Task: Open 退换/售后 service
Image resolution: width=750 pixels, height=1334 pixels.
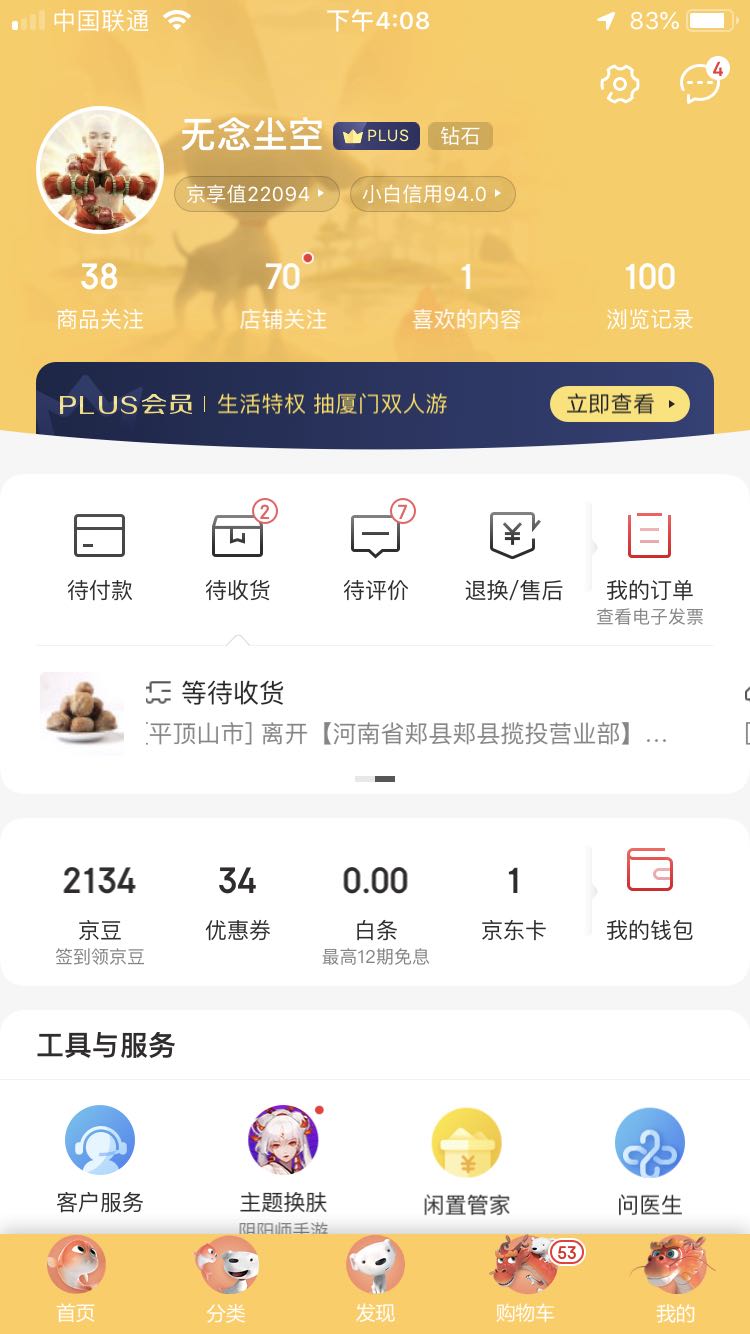Action: [513, 557]
